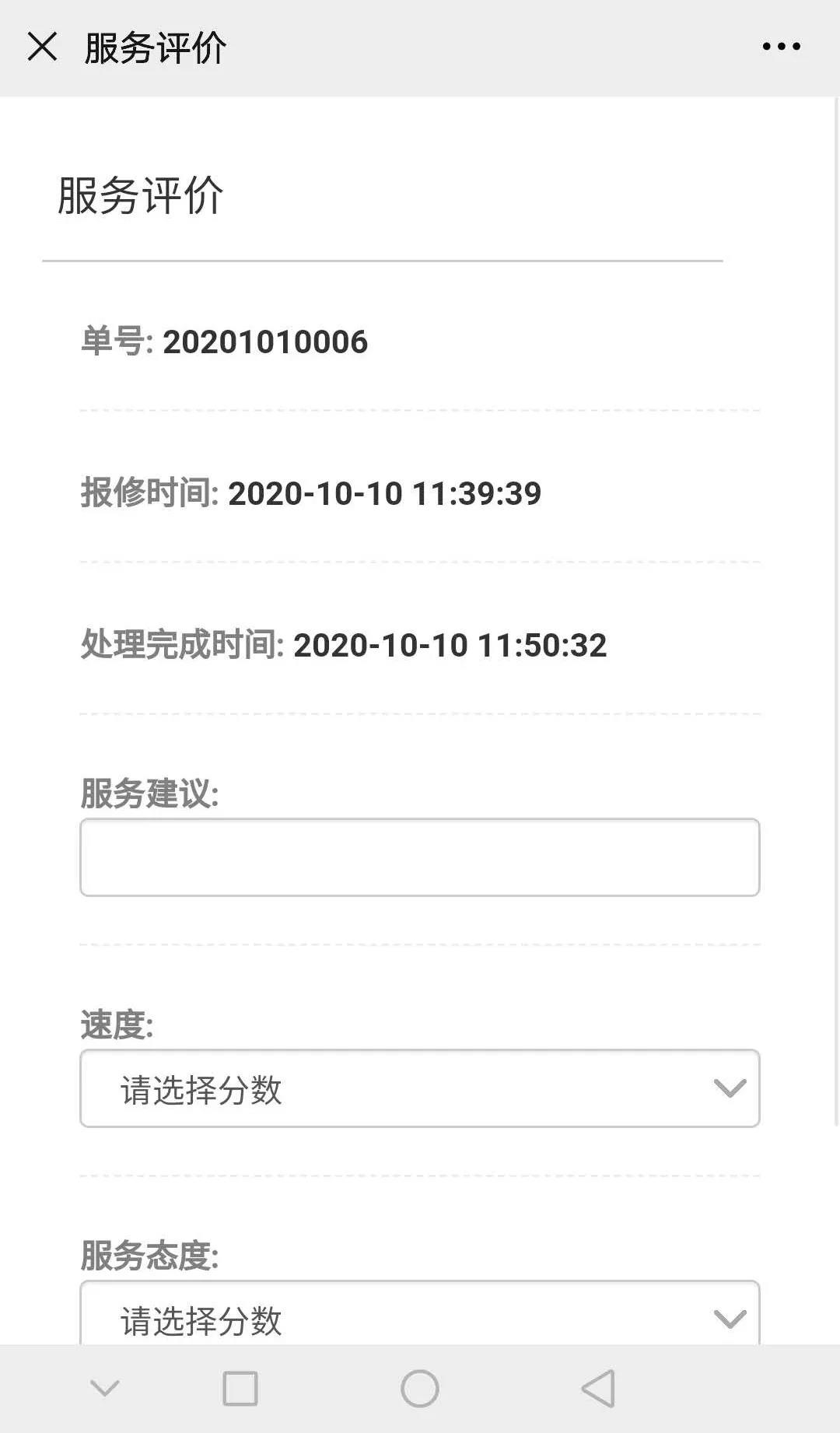
Task: Go to the home screen
Action: pyautogui.click(x=420, y=1389)
